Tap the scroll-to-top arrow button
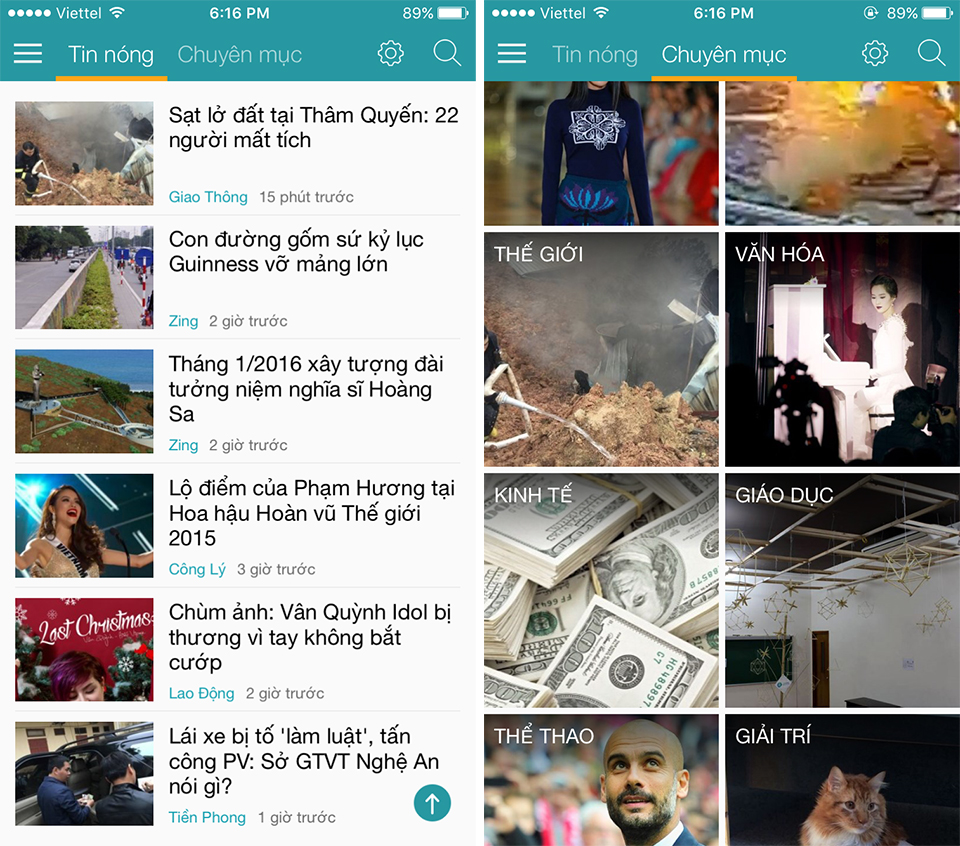 [x=432, y=802]
